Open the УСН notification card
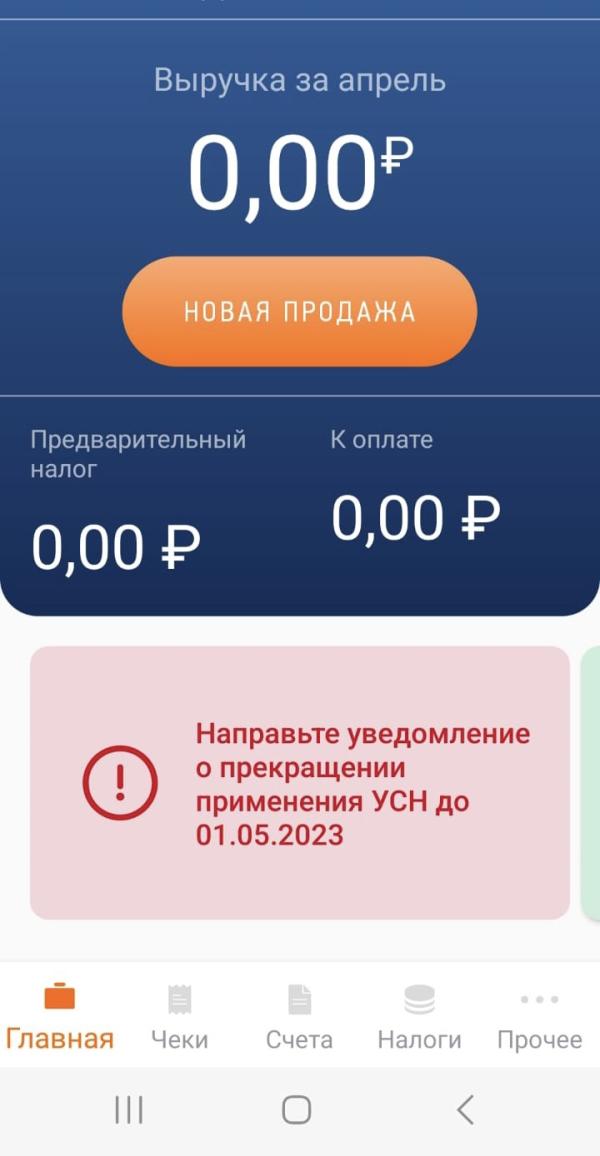This screenshot has height=1156, width=600. click(299, 783)
